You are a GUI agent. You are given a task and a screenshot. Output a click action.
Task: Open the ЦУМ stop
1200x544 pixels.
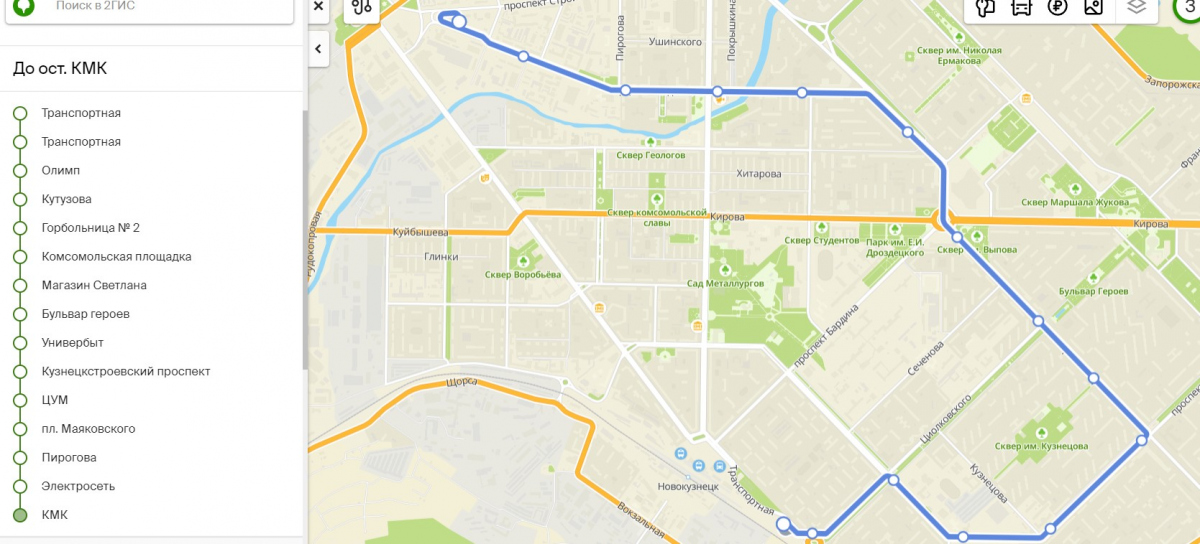[55, 400]
